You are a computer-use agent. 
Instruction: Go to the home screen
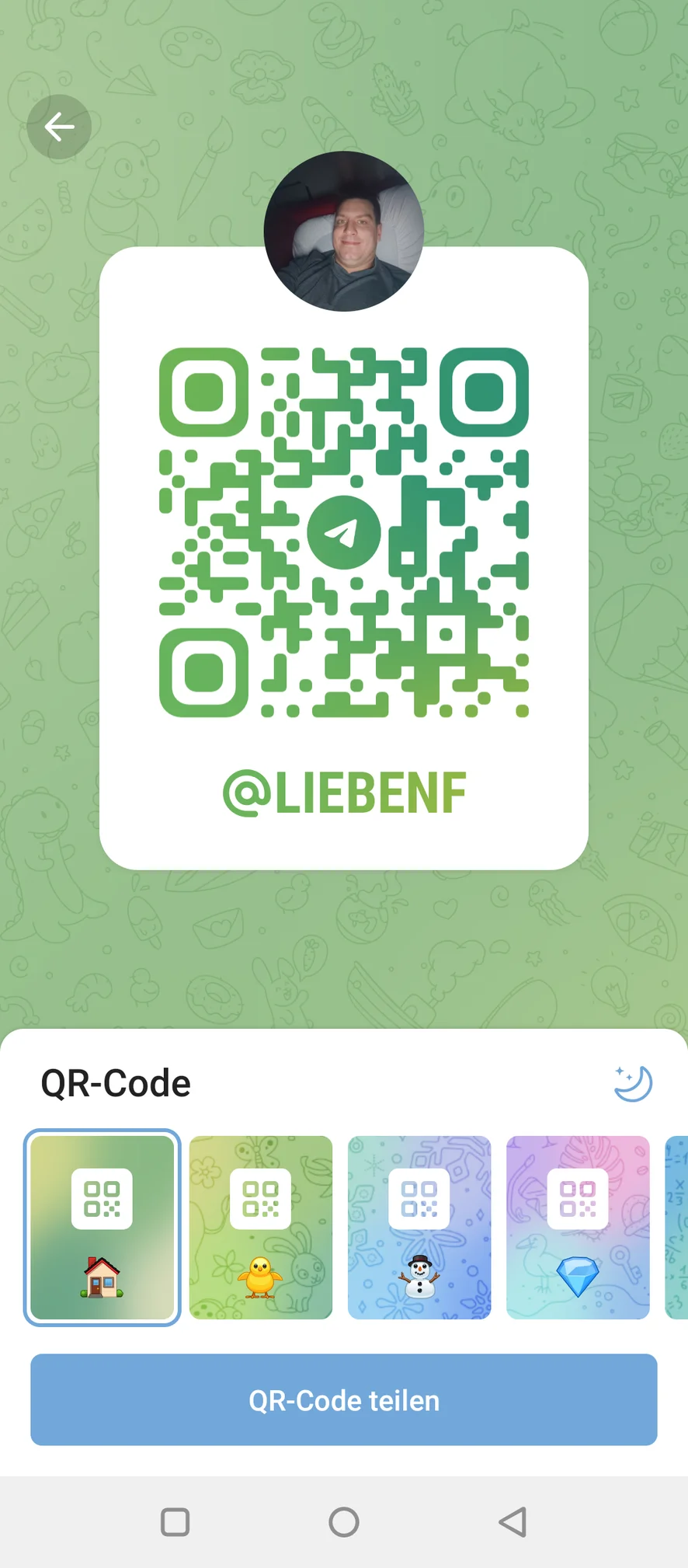[344, 1522]
